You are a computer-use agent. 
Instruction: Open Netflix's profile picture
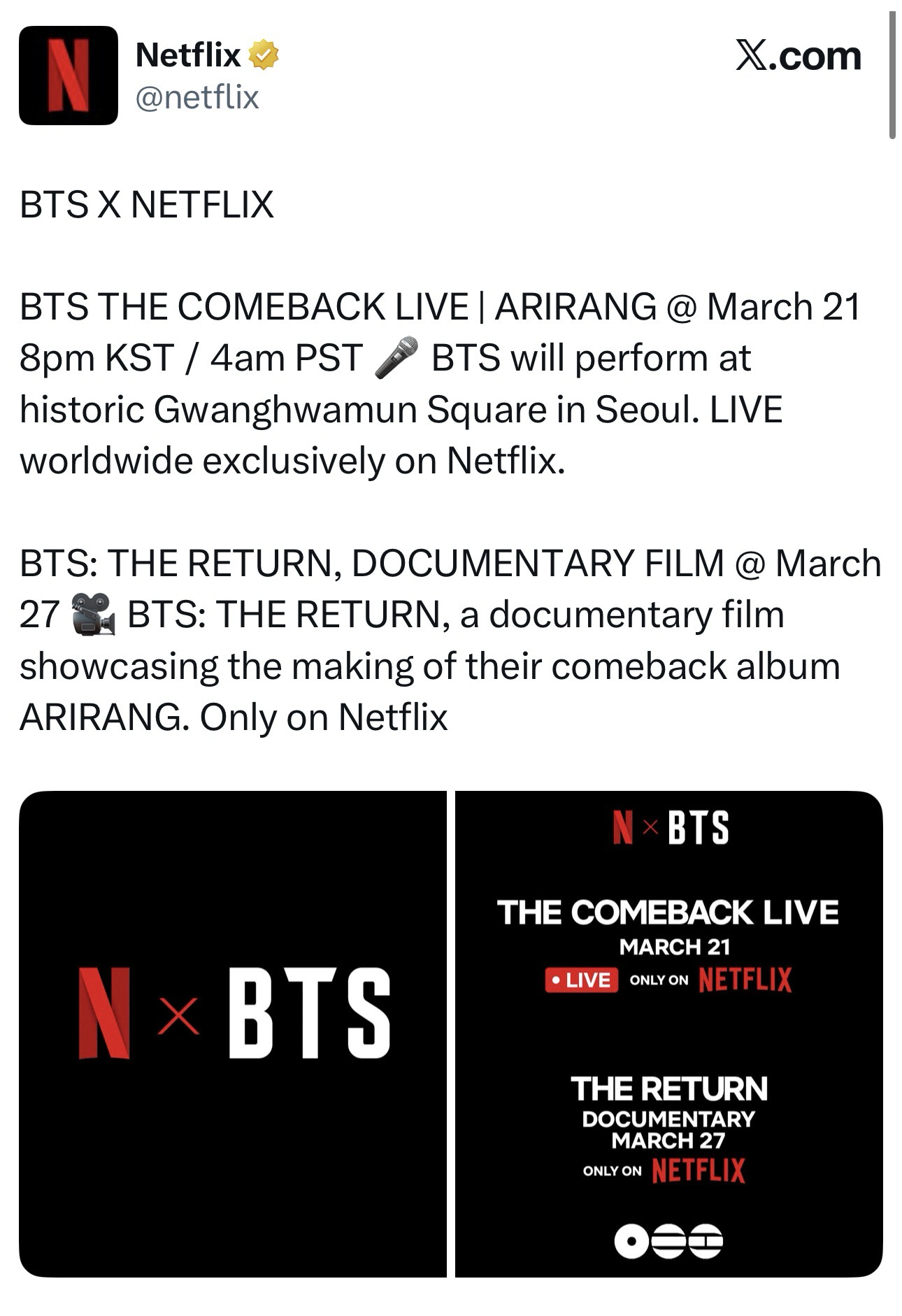[68, 76]
